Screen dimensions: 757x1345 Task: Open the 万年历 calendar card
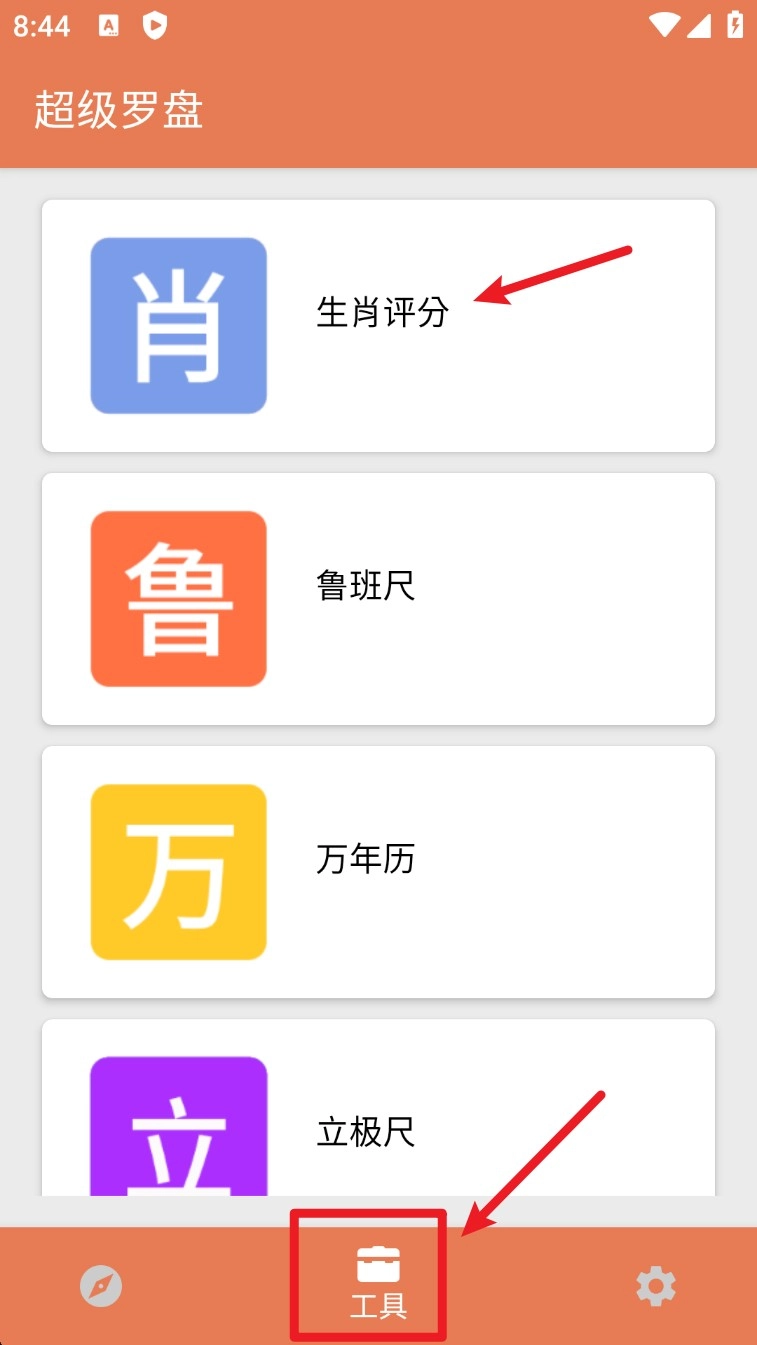pos(378,871)
